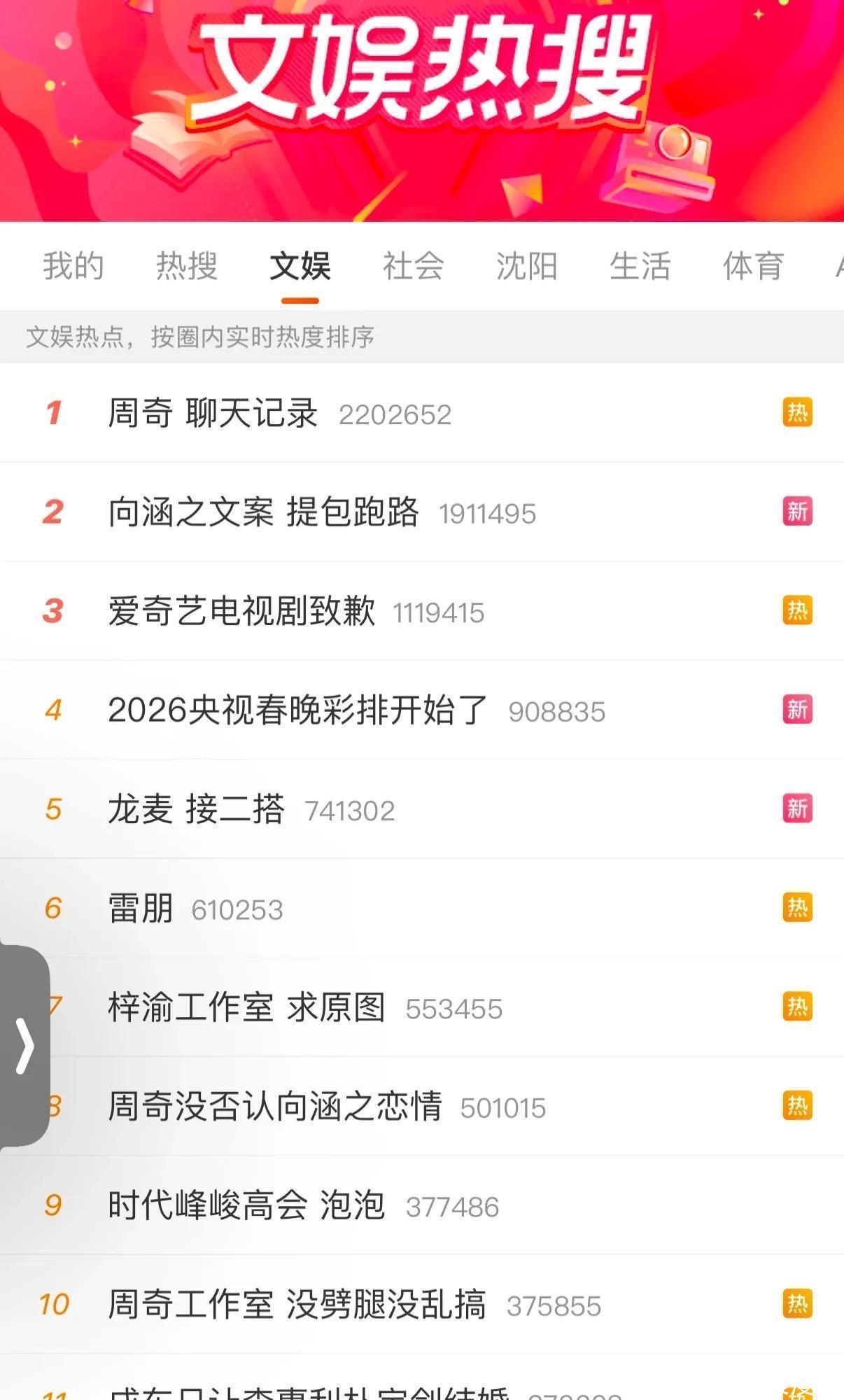This screenshot has height=1400, width=844.
Task: Open the 沈阳 local tab
Action: tap(527, 267)
